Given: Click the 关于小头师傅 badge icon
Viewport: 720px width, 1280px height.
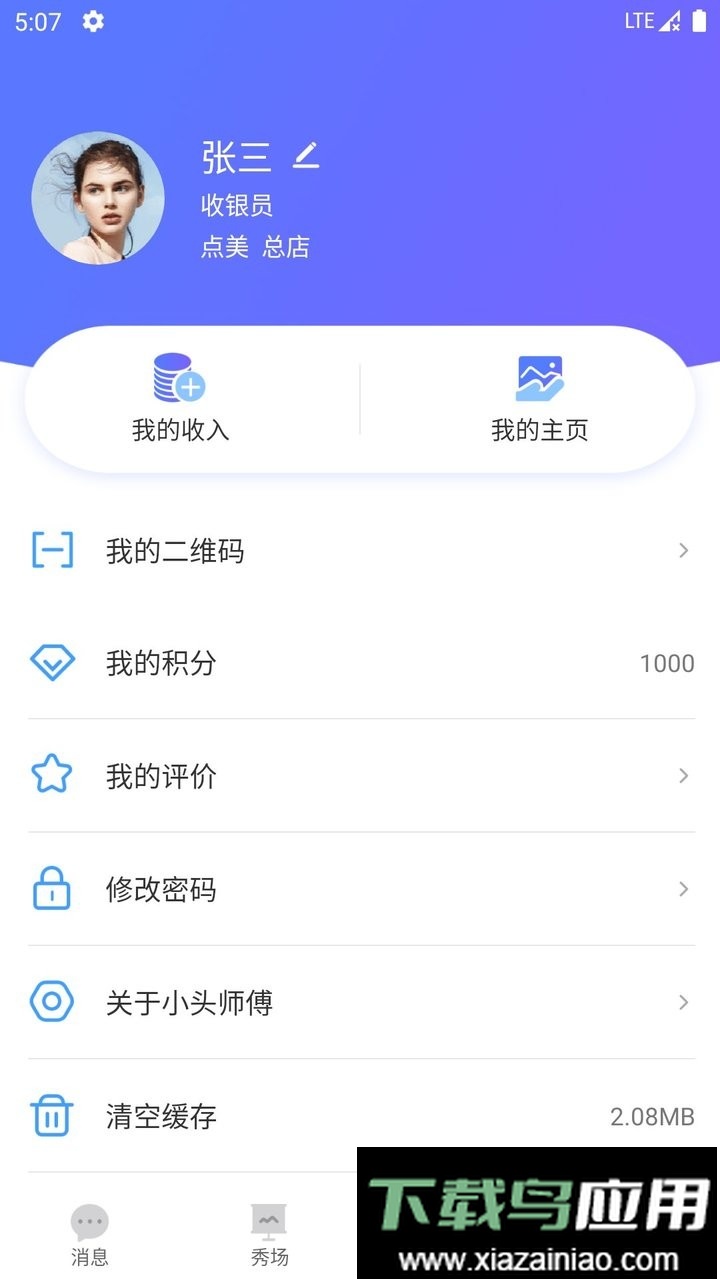Looking at the screenshot, I should 53,1002.
